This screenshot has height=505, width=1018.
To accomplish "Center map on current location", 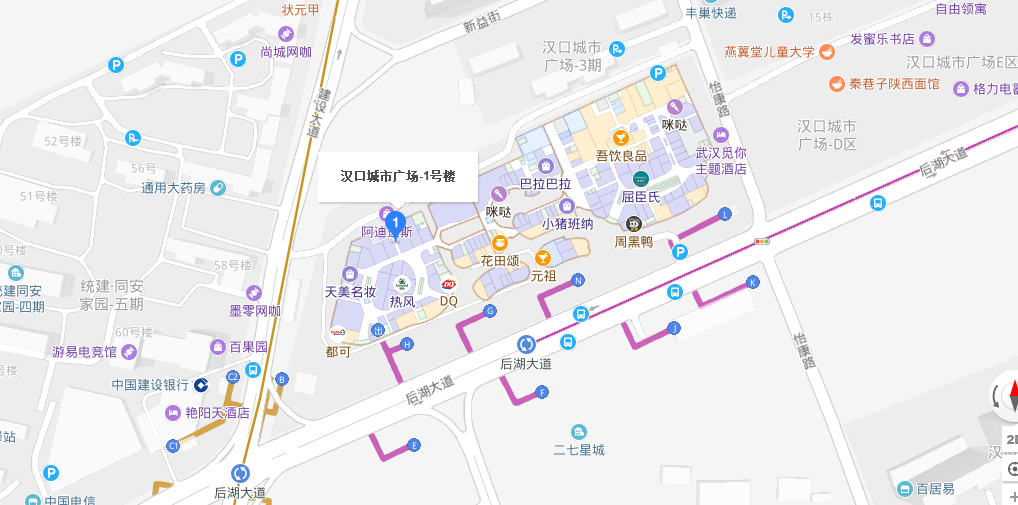I will point(1013,468).
